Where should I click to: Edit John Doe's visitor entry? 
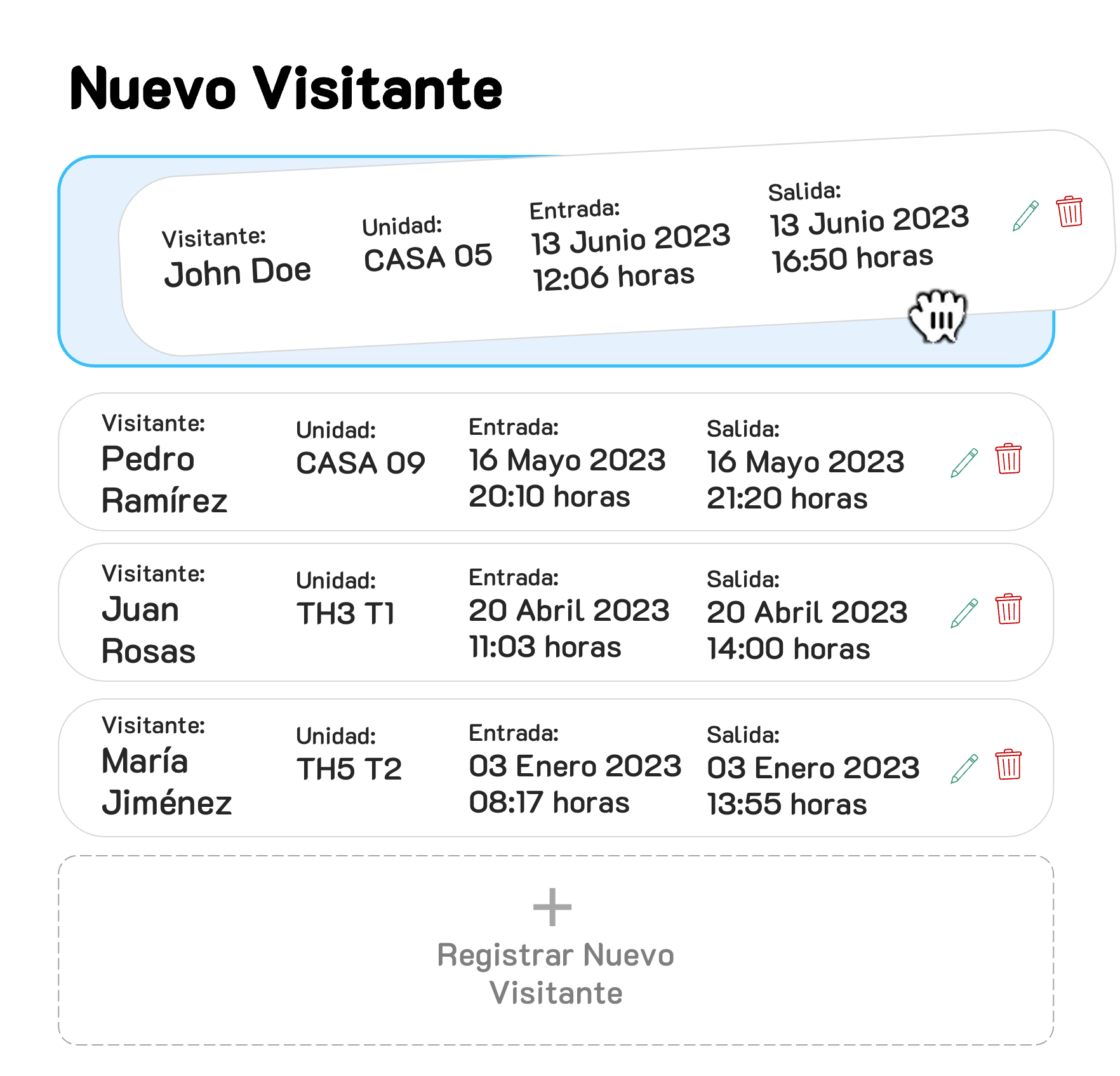click(x=1025, y=216)
